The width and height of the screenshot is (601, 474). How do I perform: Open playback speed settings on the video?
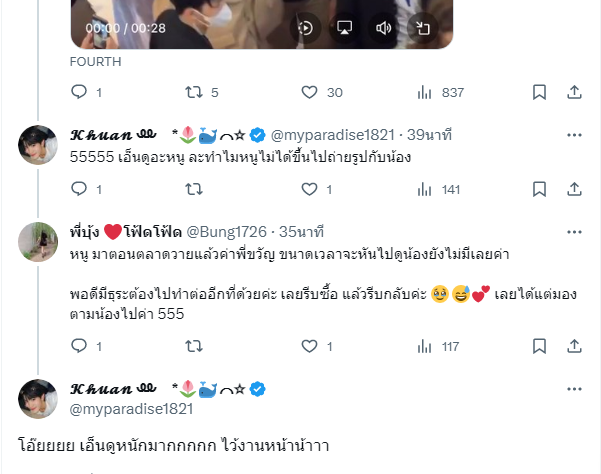[306, 28]
